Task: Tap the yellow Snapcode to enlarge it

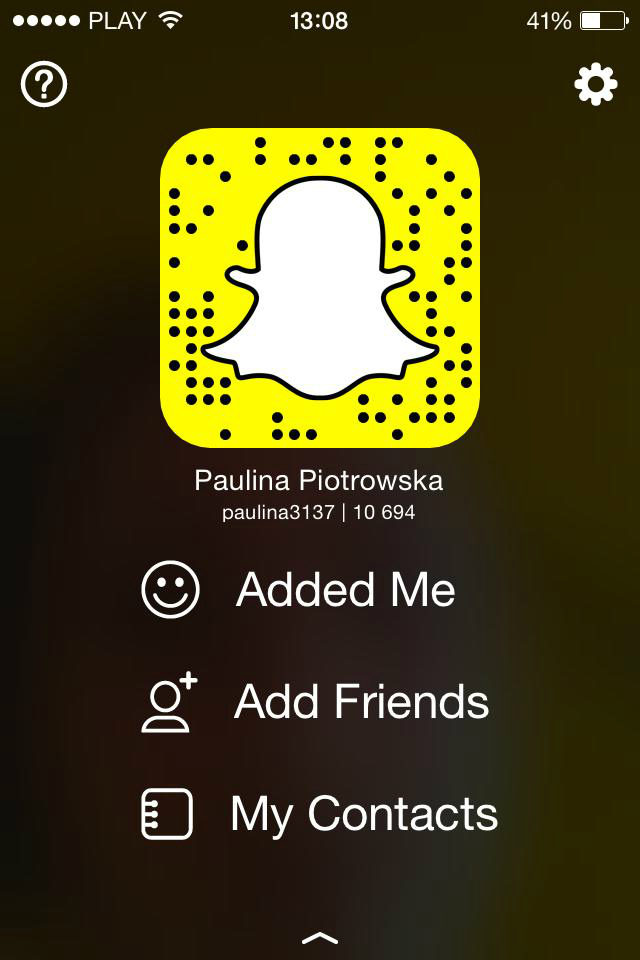Action: click(x=320, y=288)
